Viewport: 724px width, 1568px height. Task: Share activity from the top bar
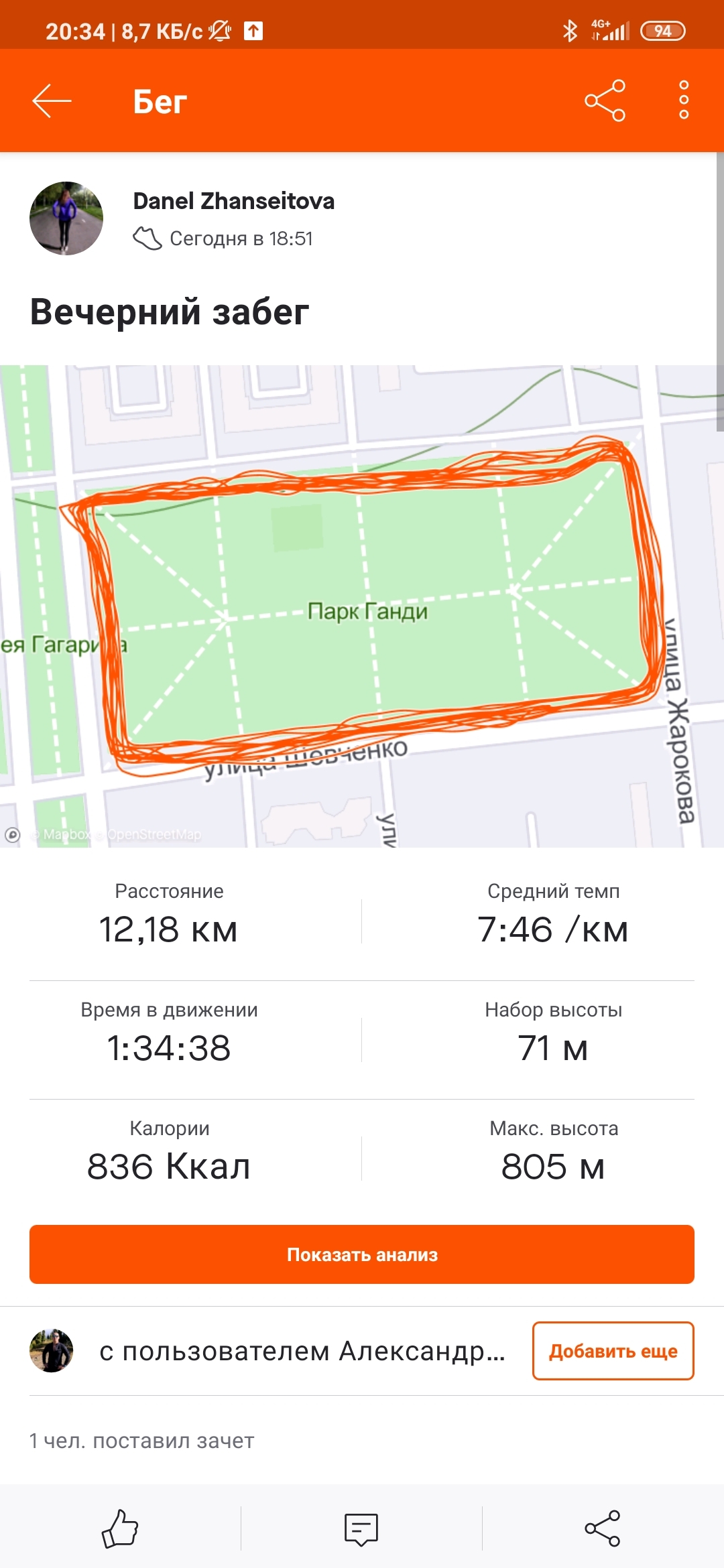(x=605, y=101)
